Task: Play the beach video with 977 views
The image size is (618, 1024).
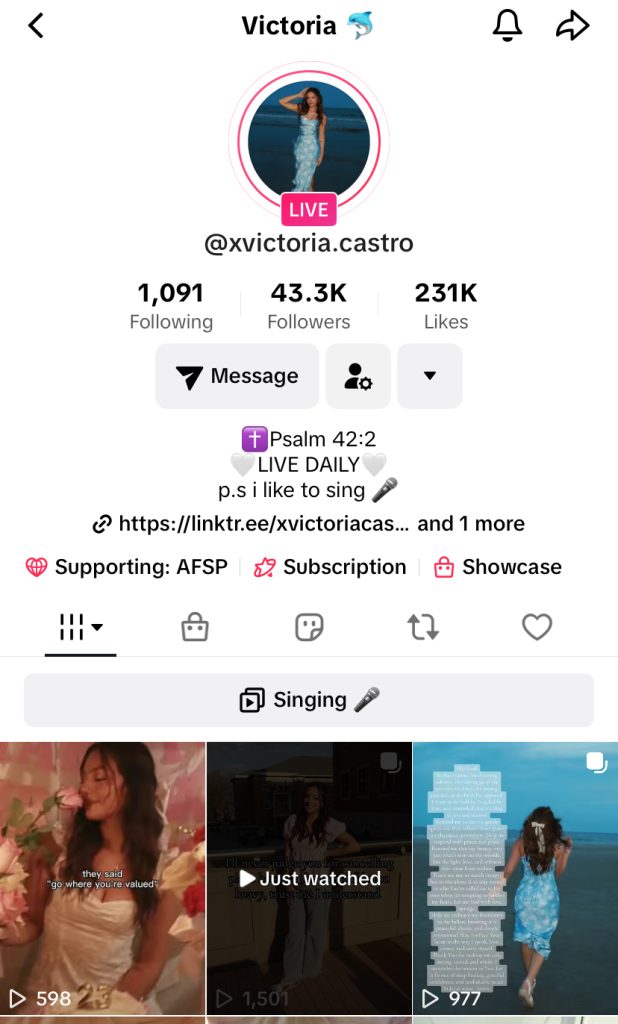Action: coord(515,870)
